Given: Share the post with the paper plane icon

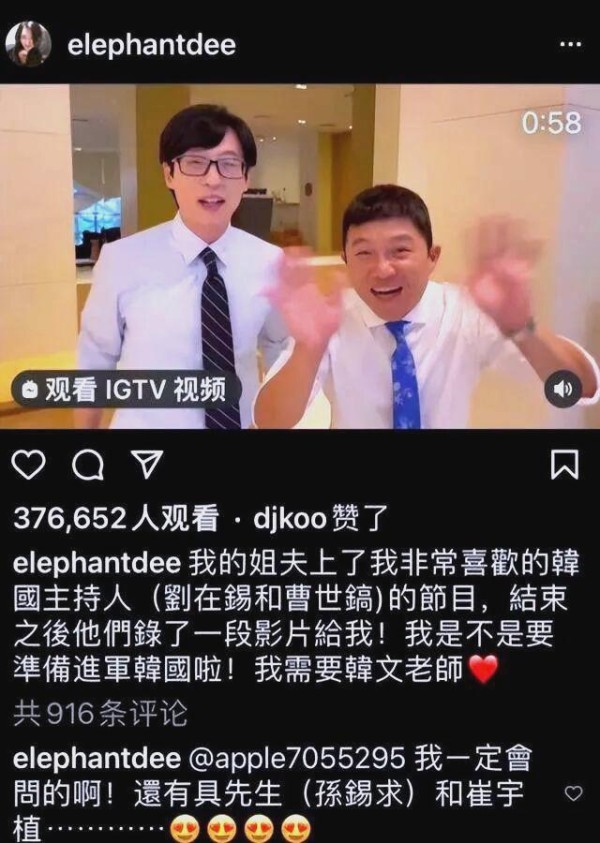Looking at the screenshot, I should click(x=146, y=464).
